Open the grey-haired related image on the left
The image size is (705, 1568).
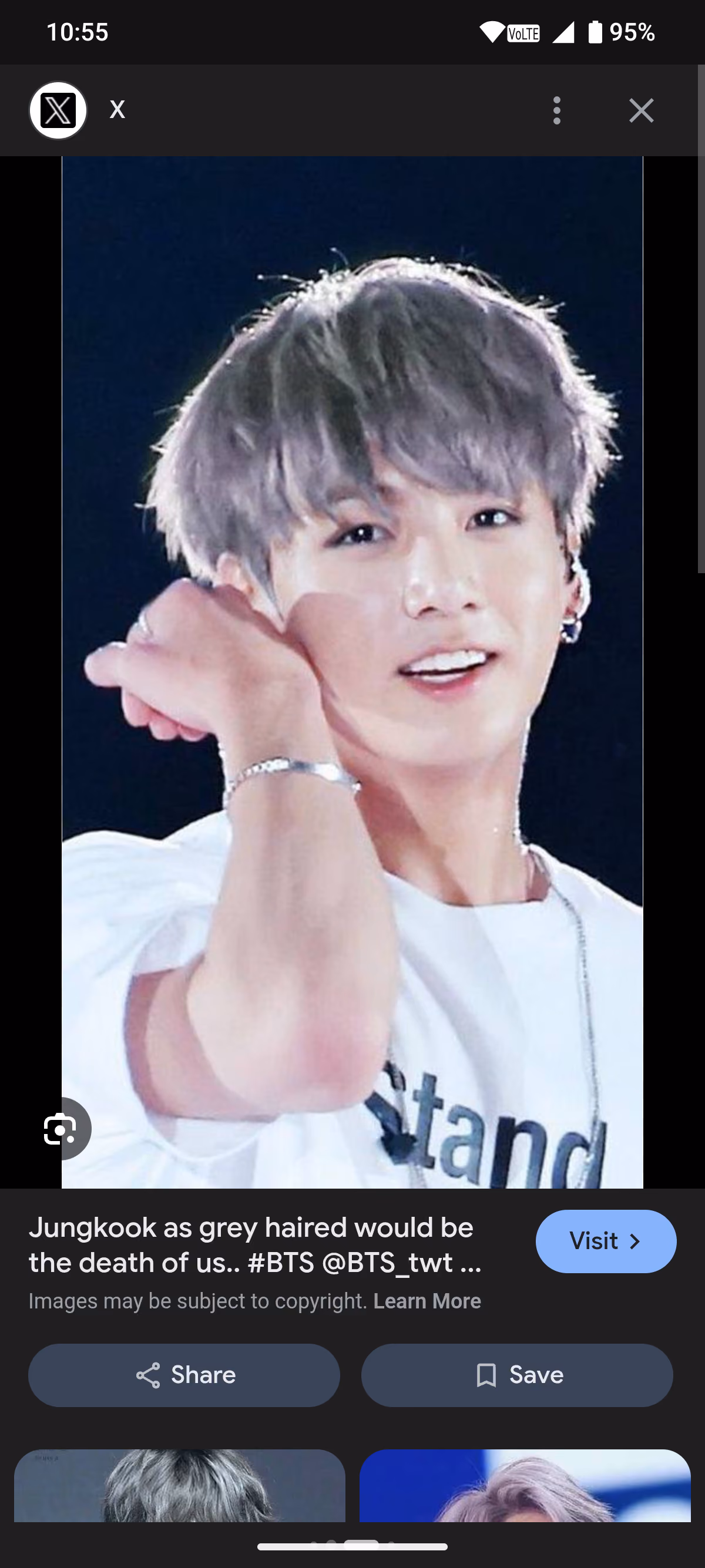[180, 1485]
